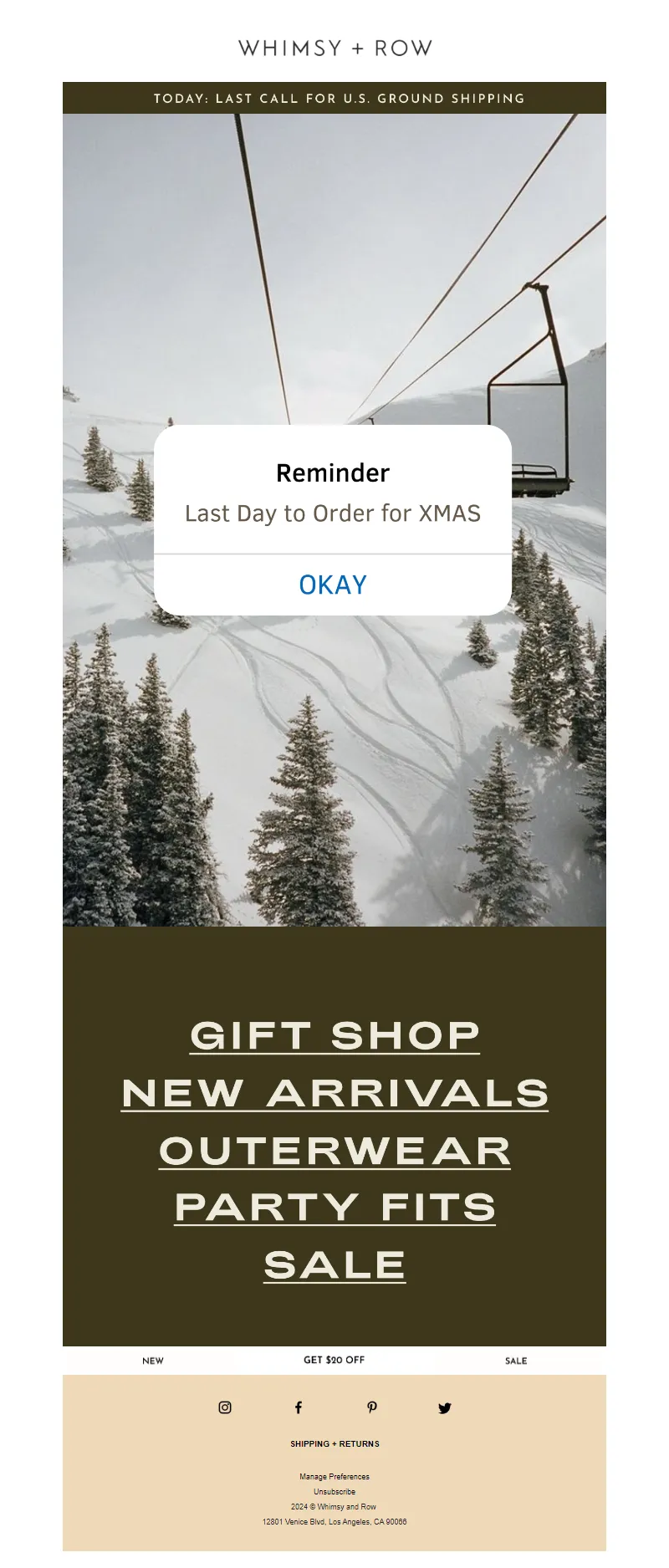Select small SALE beside Get $20 Off
The image size is (669, 1568).
pyautogui.click(x=516, y=1361)
